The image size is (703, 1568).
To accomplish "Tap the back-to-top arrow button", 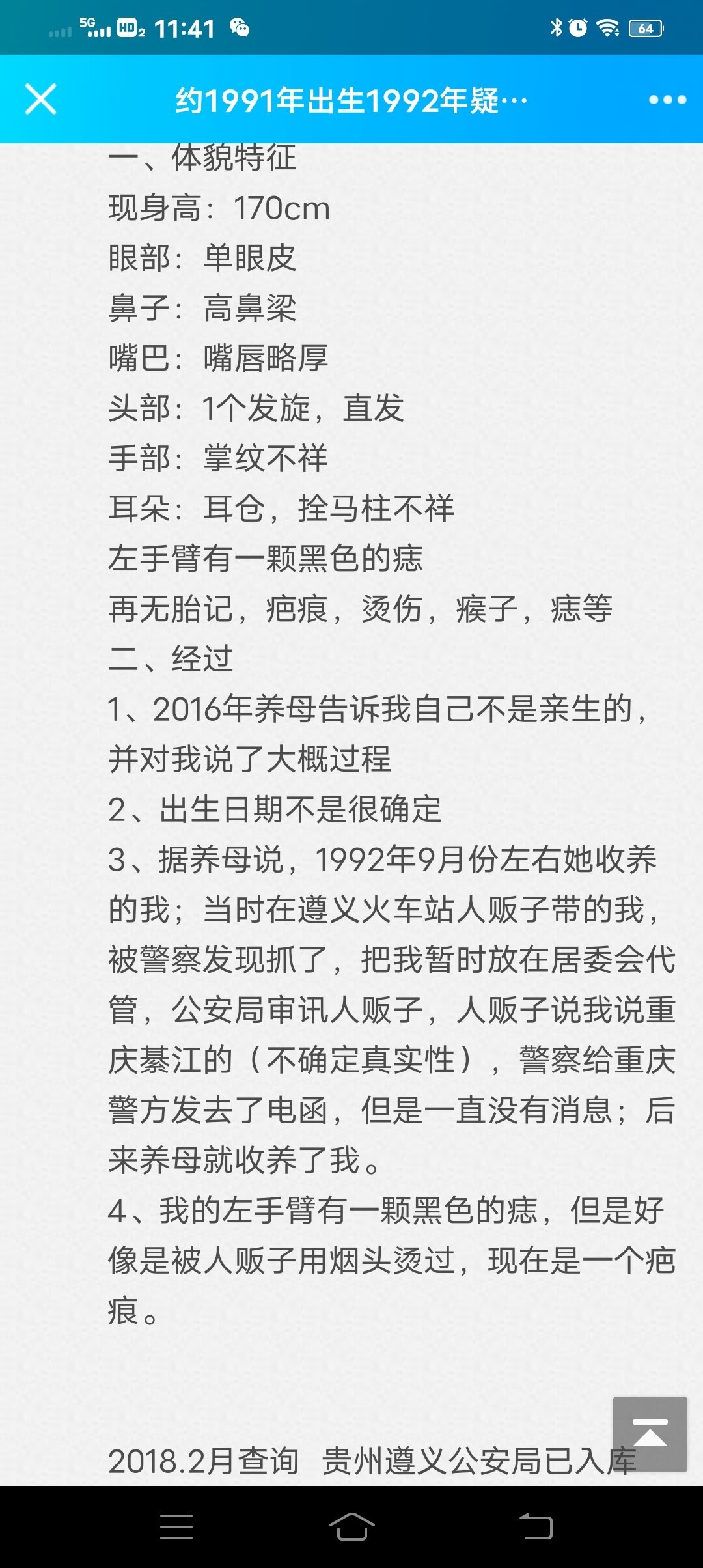I will pos(650,1434).
